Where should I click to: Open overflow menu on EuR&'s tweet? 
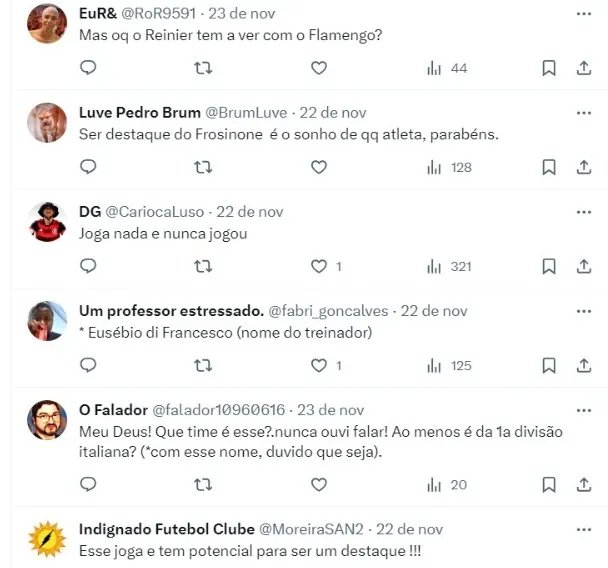(x=583, y=14)
